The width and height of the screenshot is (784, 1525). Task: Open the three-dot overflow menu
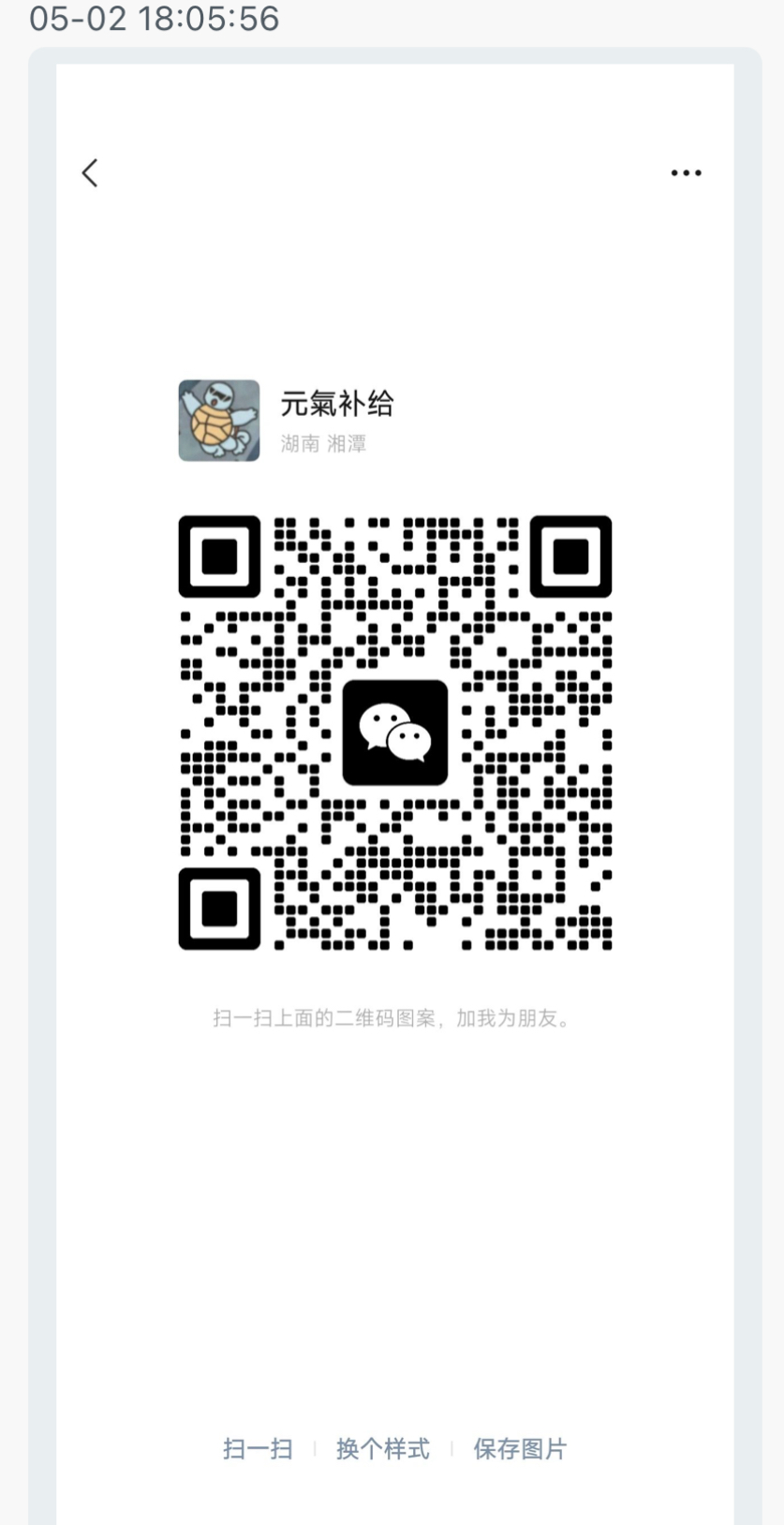pos(686,172)
